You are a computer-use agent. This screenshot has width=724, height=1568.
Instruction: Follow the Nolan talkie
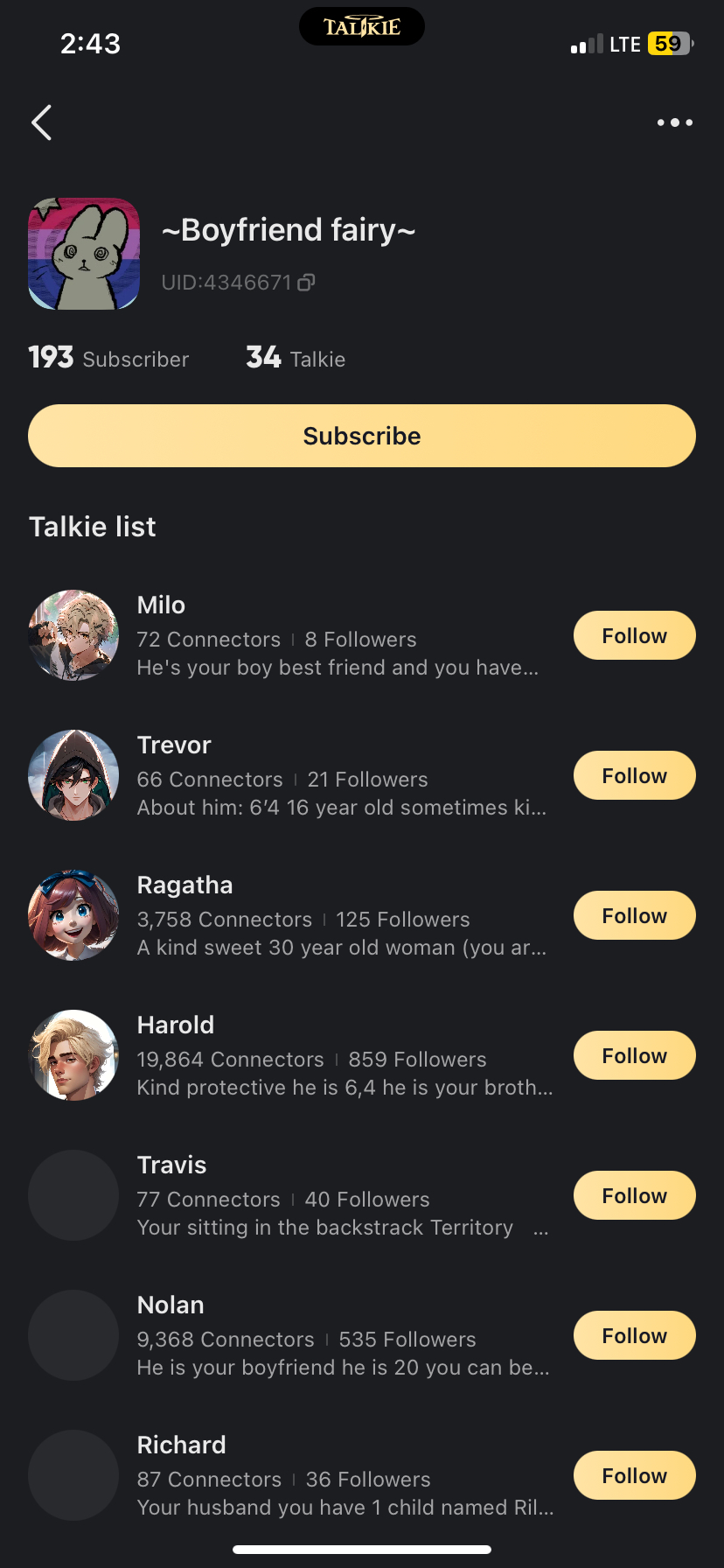point(634,1336)
